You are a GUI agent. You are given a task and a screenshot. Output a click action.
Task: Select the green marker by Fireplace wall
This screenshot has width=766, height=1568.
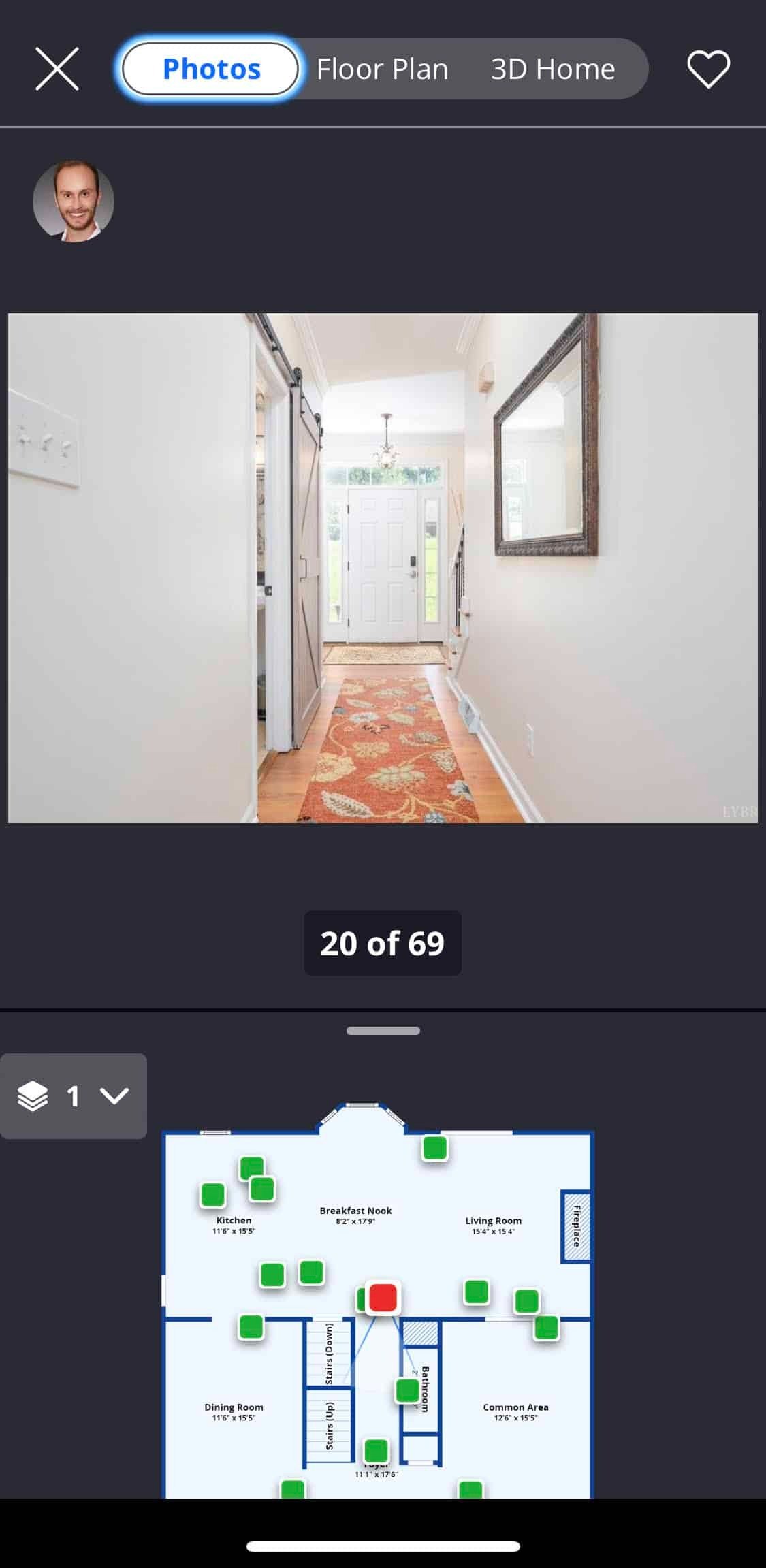pyautogui.click(x=547, y=1327)
